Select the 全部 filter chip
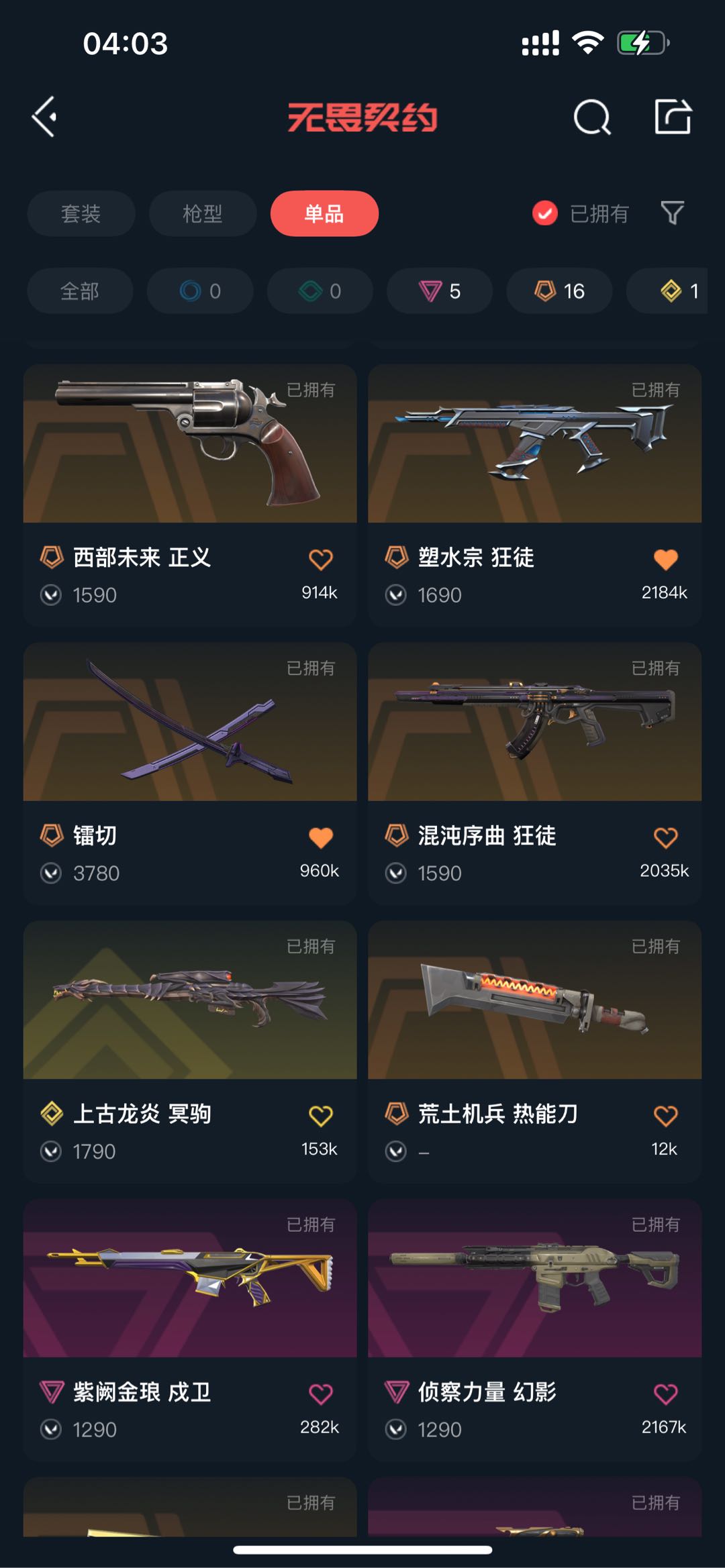This screenshot has width=725, height=1568. coord(80,291)
